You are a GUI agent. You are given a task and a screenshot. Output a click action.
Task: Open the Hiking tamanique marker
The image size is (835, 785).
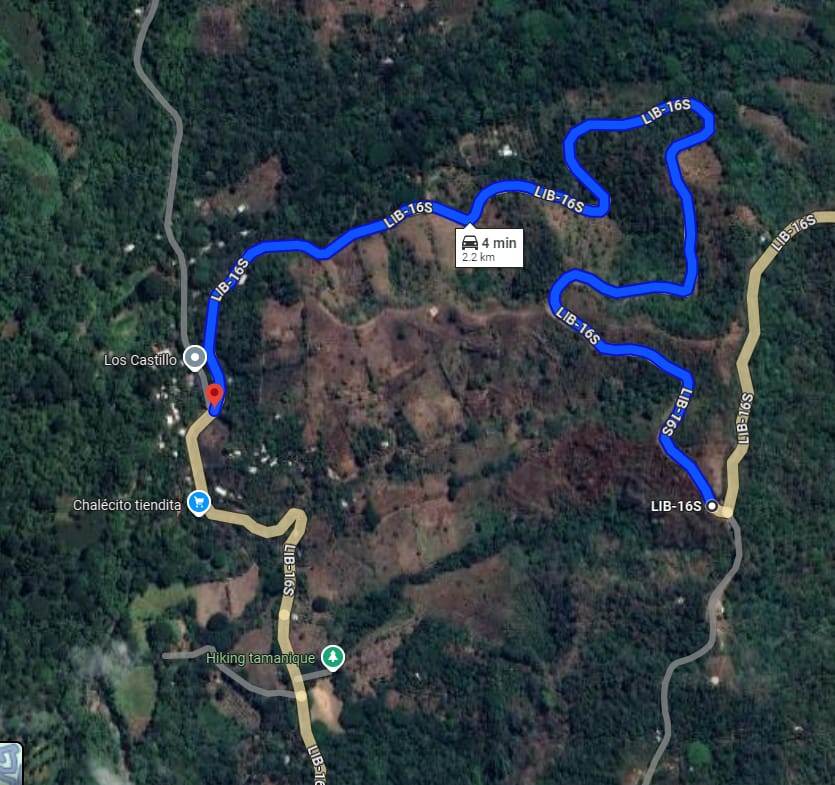[x=332, y=657]
